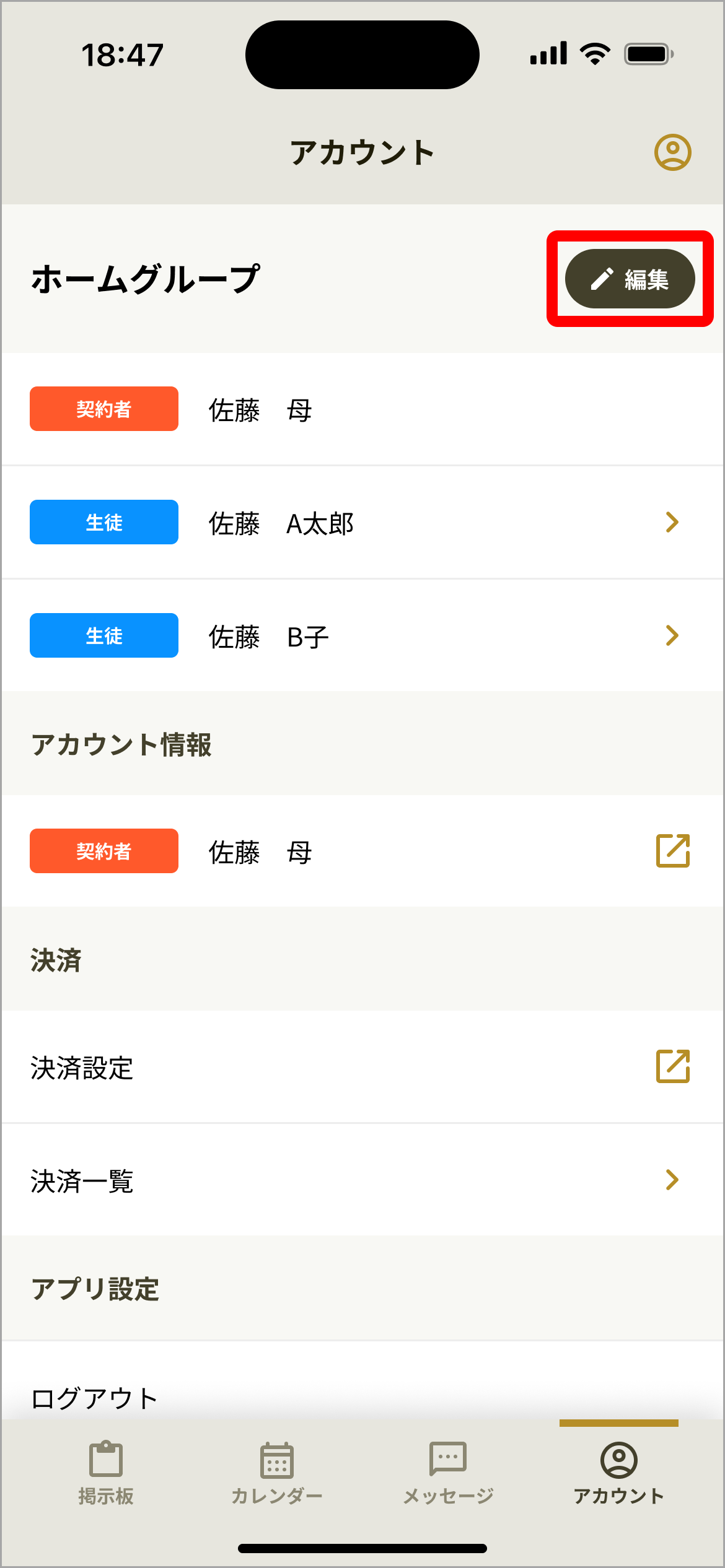Select the orange 契約者 badge in the home group

[x=103, y=408]
